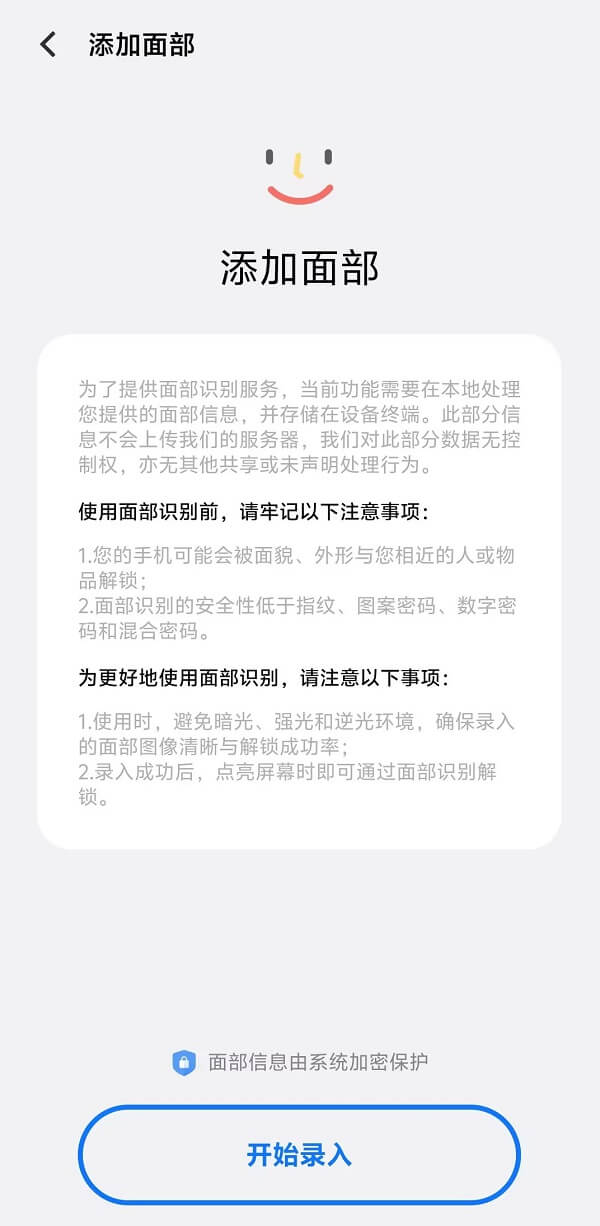
Task: Go back from the 添加面部 screen
Action: coord(48,45)
